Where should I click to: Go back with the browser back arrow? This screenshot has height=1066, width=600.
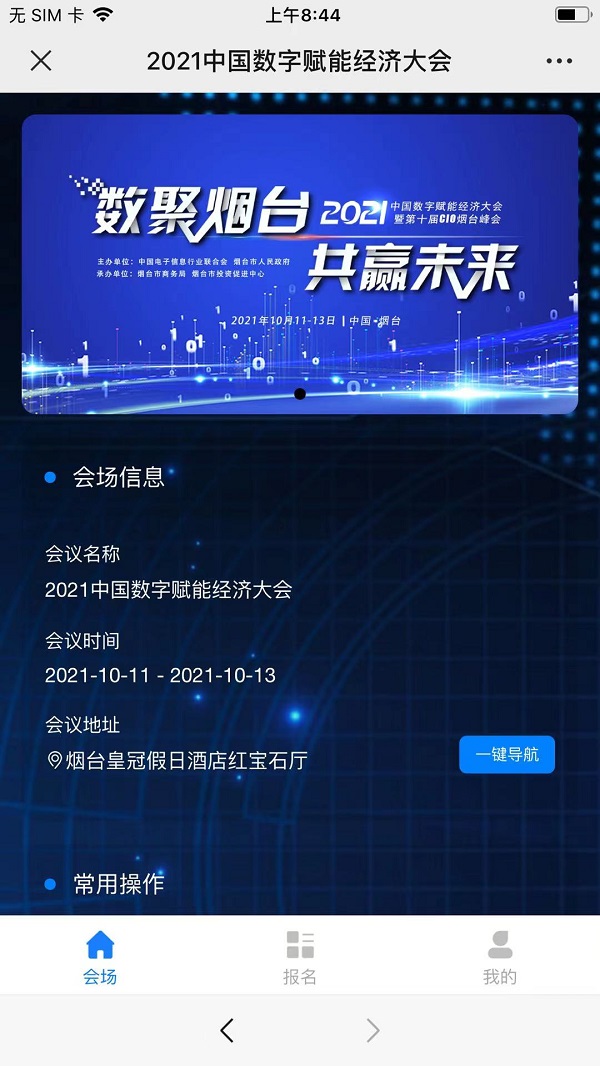227,1030
